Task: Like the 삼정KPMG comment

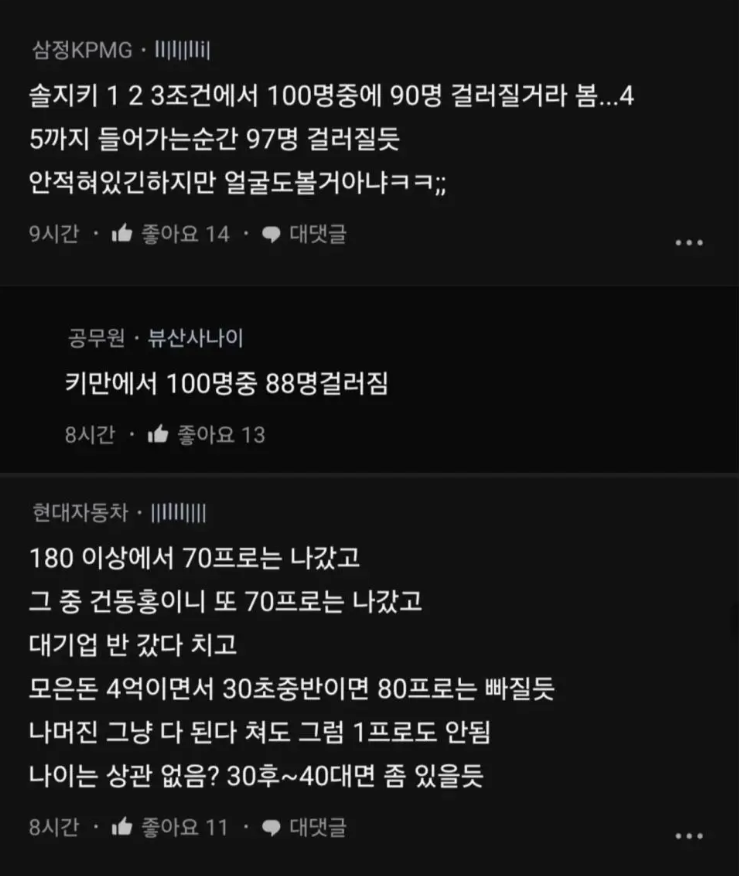Action: point(123,234)
